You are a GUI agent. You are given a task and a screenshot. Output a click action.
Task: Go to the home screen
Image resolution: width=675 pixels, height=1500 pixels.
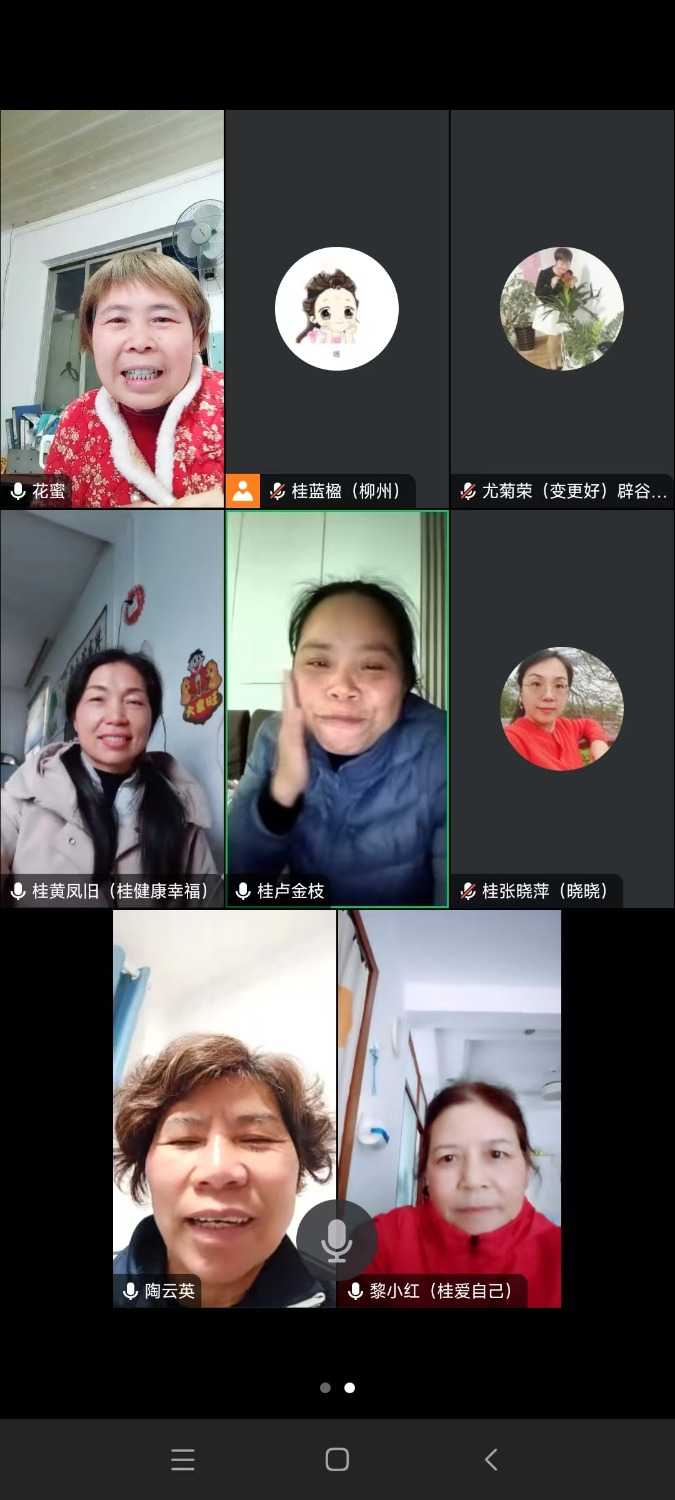click(x=337, y=1460)
